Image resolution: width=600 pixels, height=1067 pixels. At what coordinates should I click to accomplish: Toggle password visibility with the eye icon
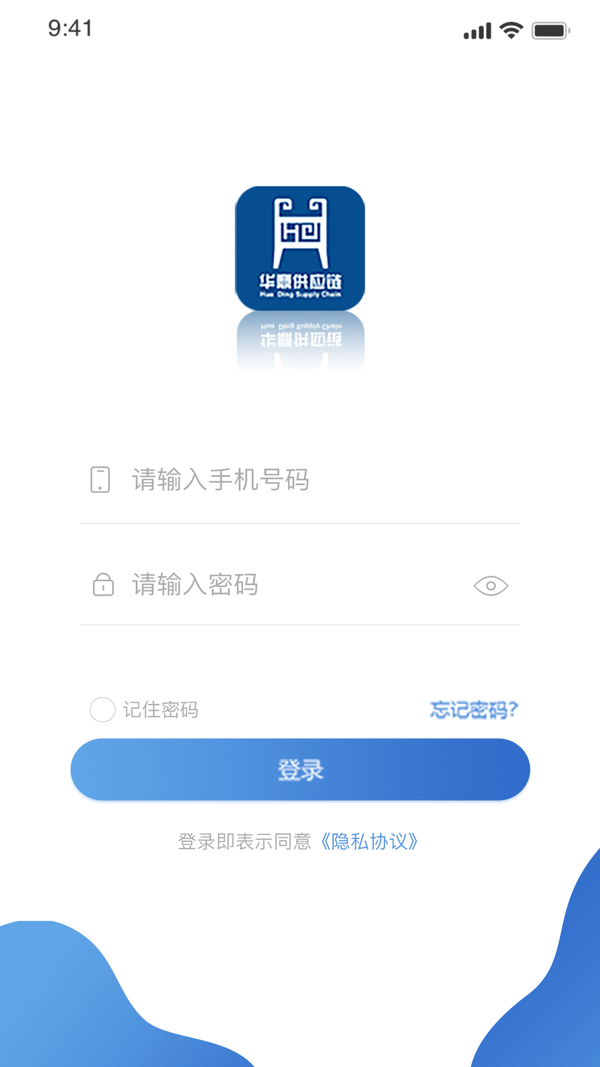(490, 586)
